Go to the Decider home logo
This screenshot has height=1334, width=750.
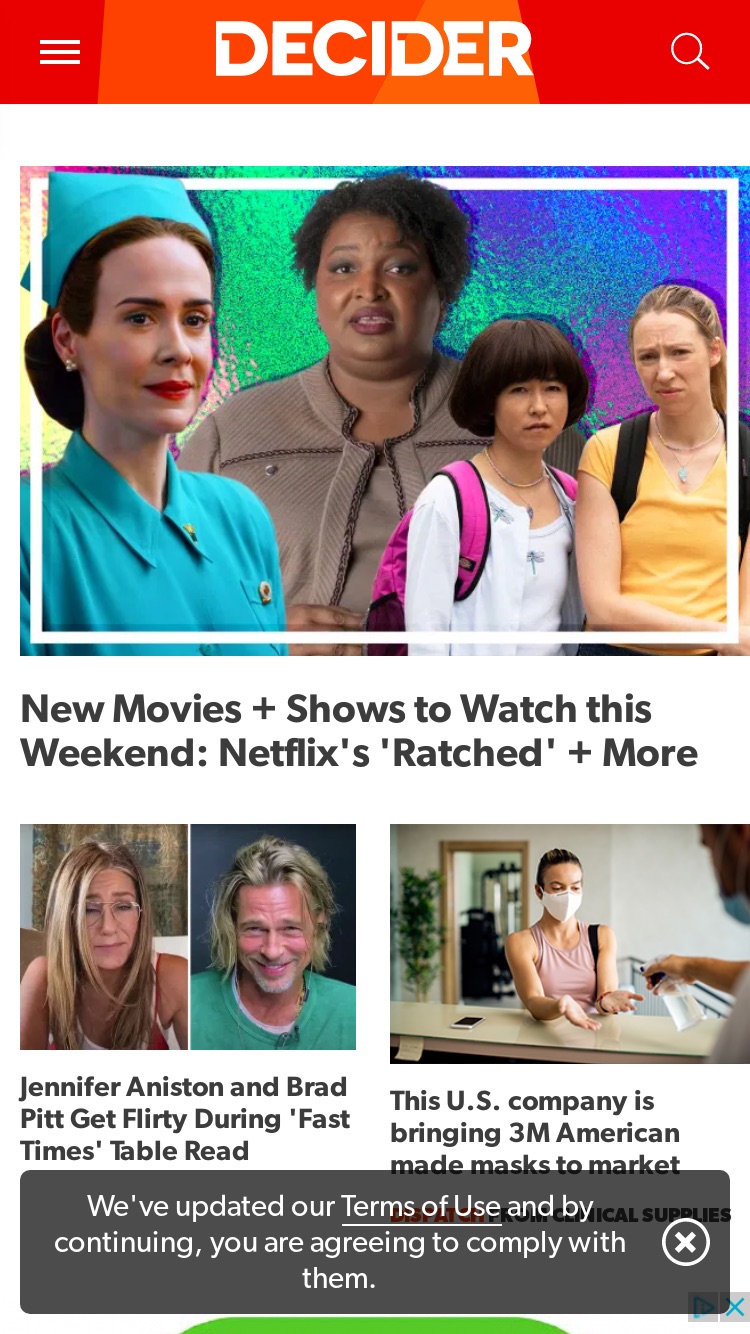point(374,49)
